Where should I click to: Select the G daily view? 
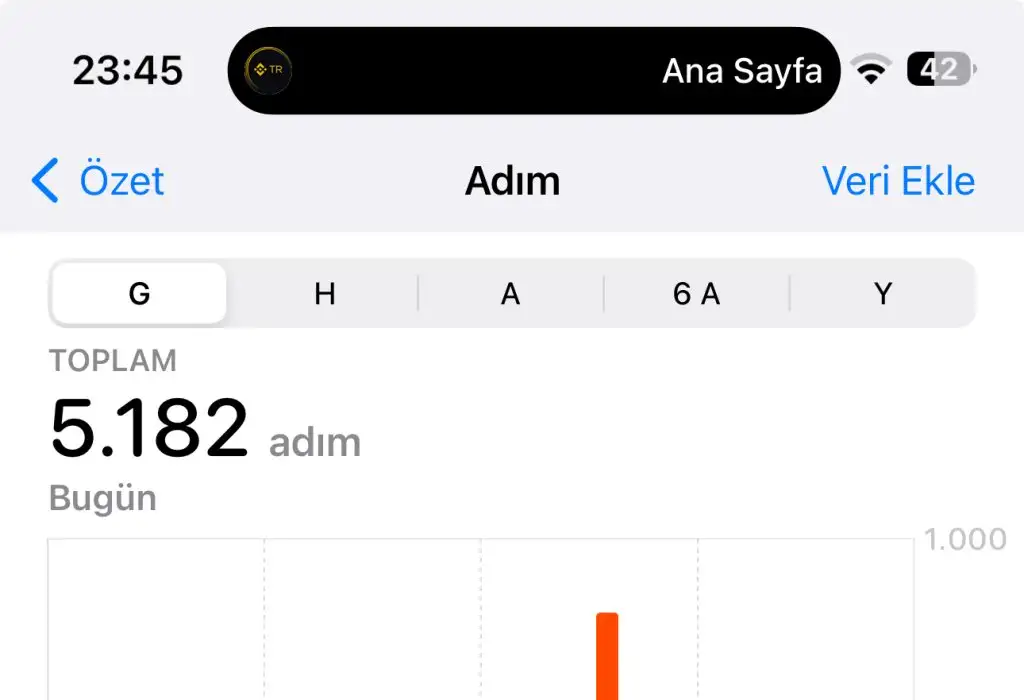coord(139,294)
